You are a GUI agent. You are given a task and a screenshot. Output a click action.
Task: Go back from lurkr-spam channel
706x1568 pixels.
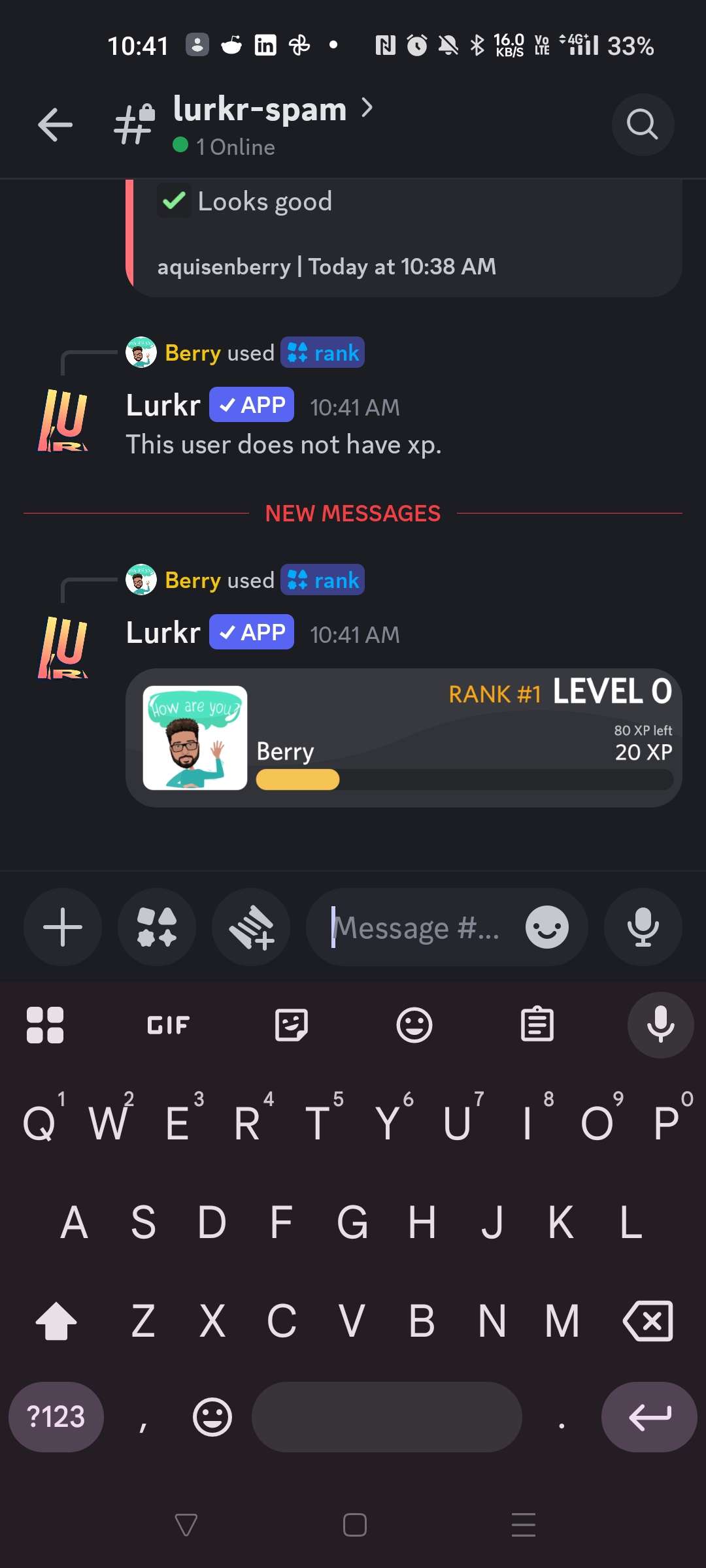55,124
